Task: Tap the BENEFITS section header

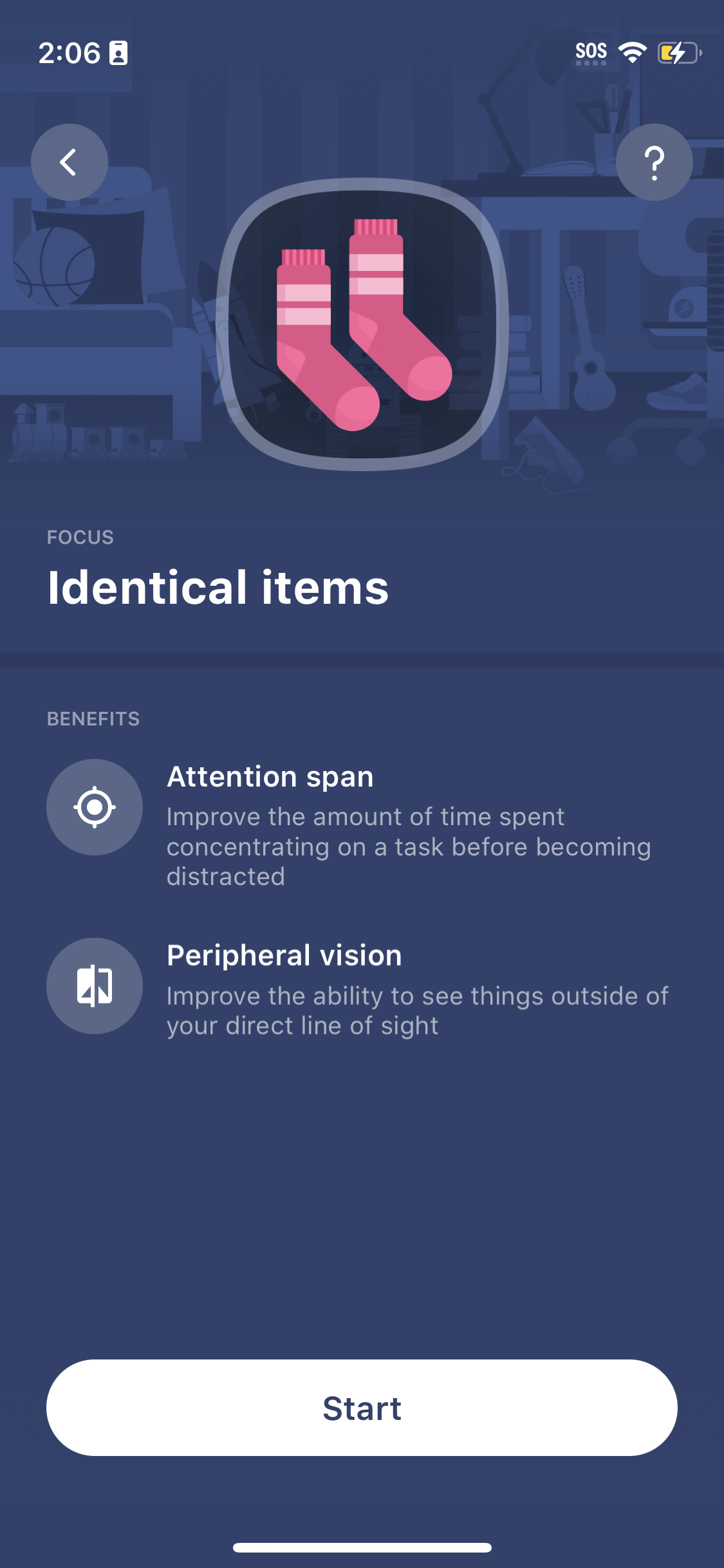Action: pos(93,719)
